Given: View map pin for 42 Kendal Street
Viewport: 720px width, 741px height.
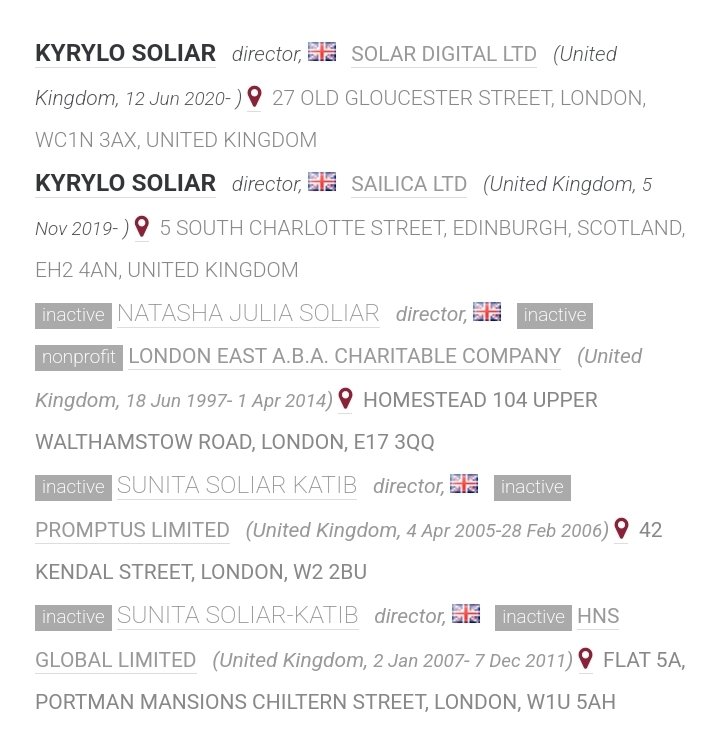Looking at the screenshot, I should (621, 529).
